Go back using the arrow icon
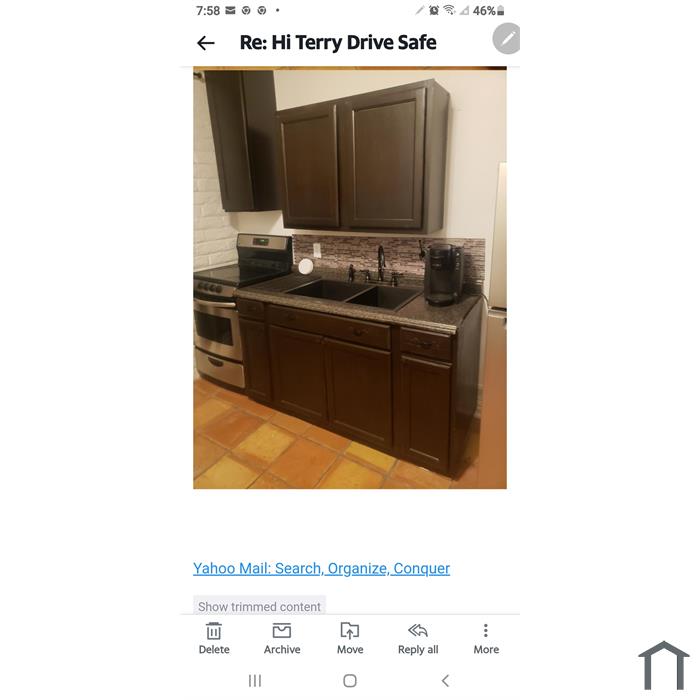Image resolution: width=700 pixels, height=700 pixels. click(206, 43)
